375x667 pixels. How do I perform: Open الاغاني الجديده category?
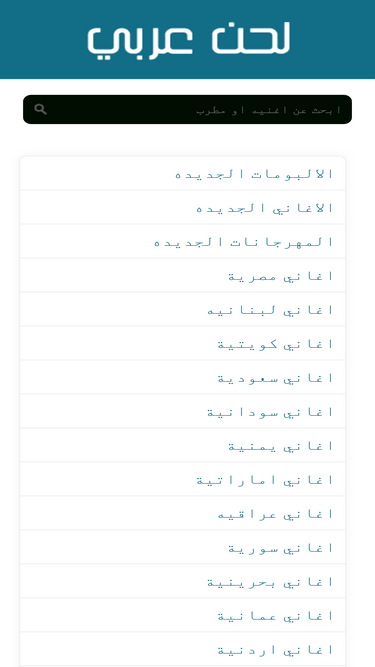[x=182, y=208]
